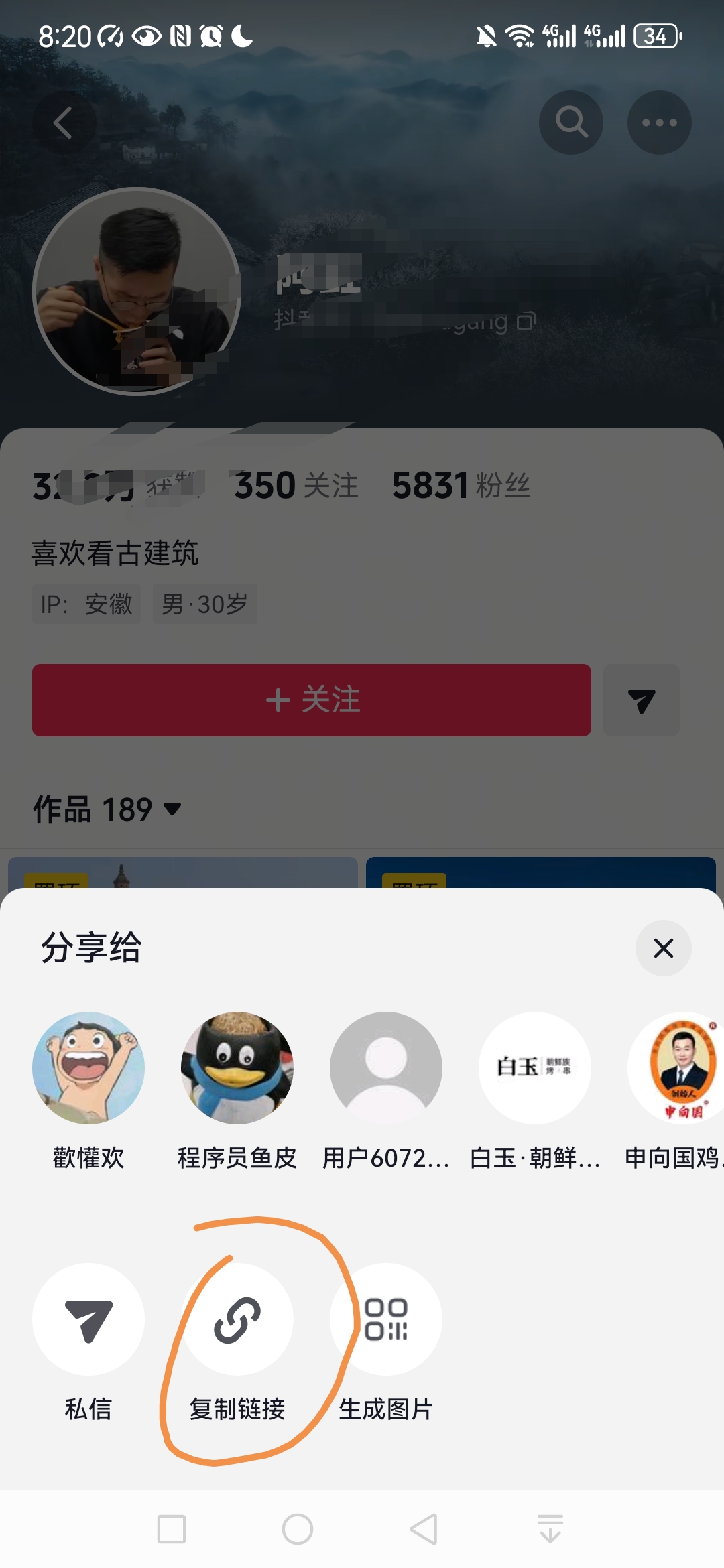Share profile to 程序员鱼皮
724x1568 pixels.
pyautogui.click(x=237, y=1068)
